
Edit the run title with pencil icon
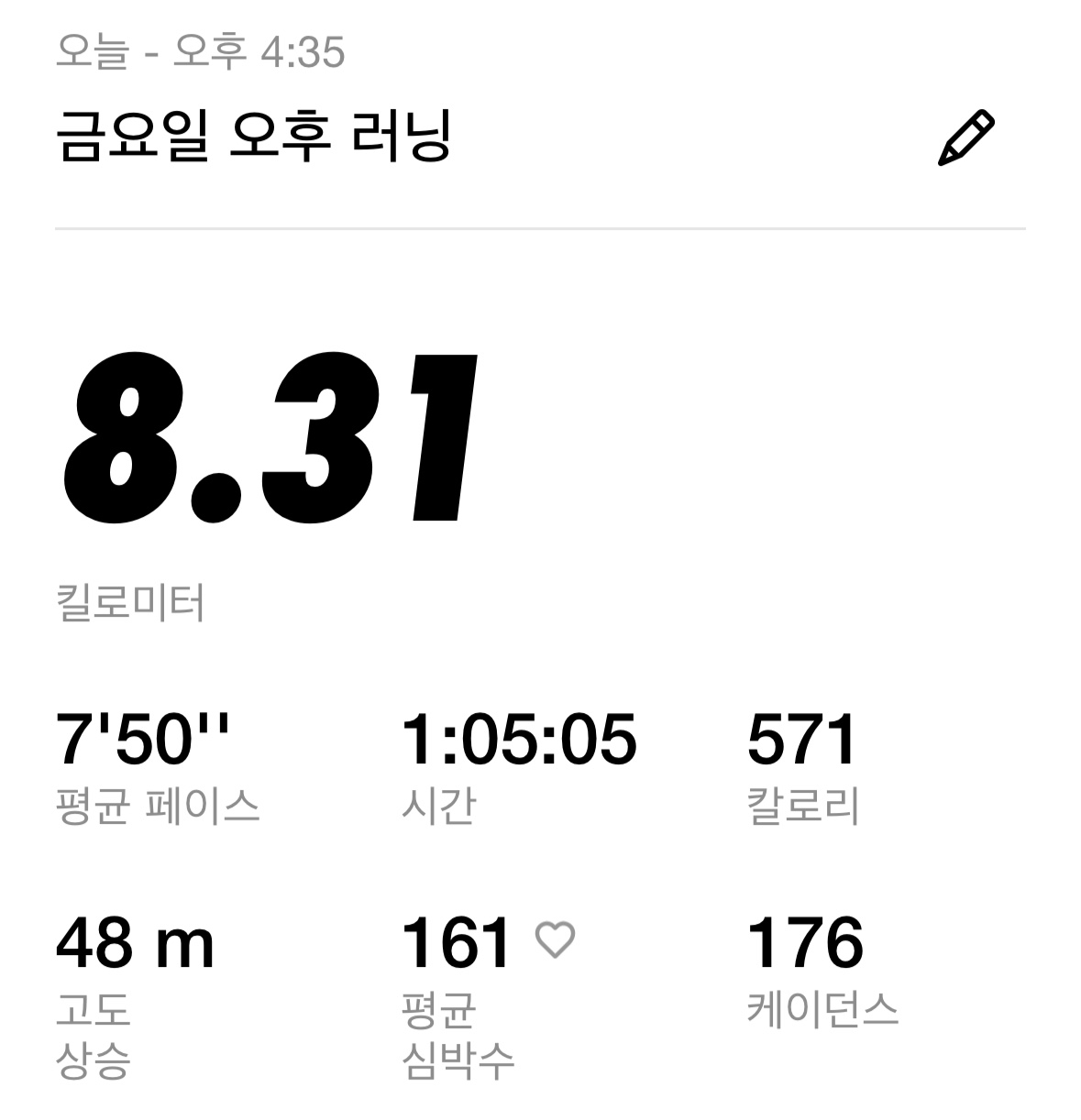point(965,139)
